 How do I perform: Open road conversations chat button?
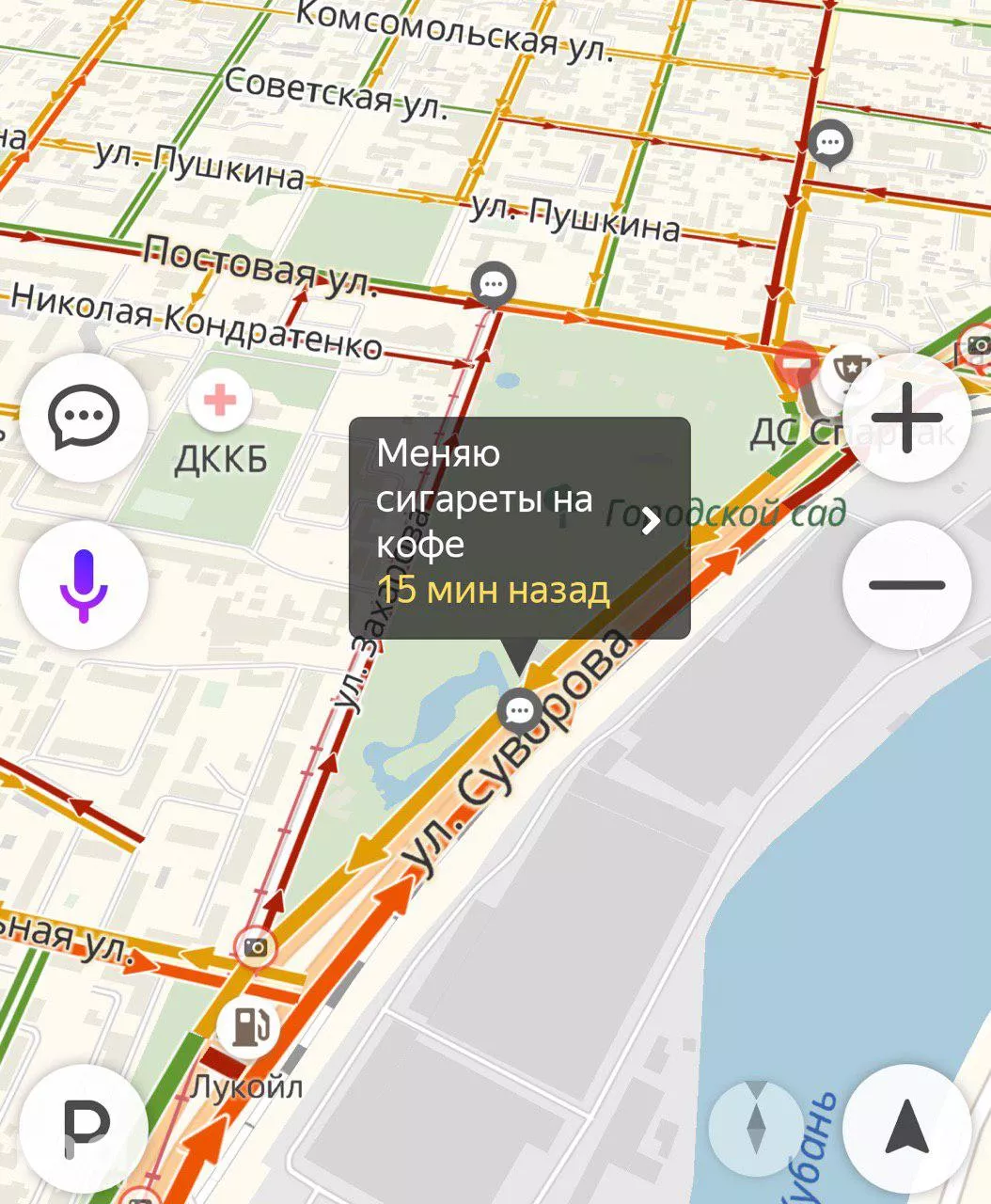[x=84, y=417]
